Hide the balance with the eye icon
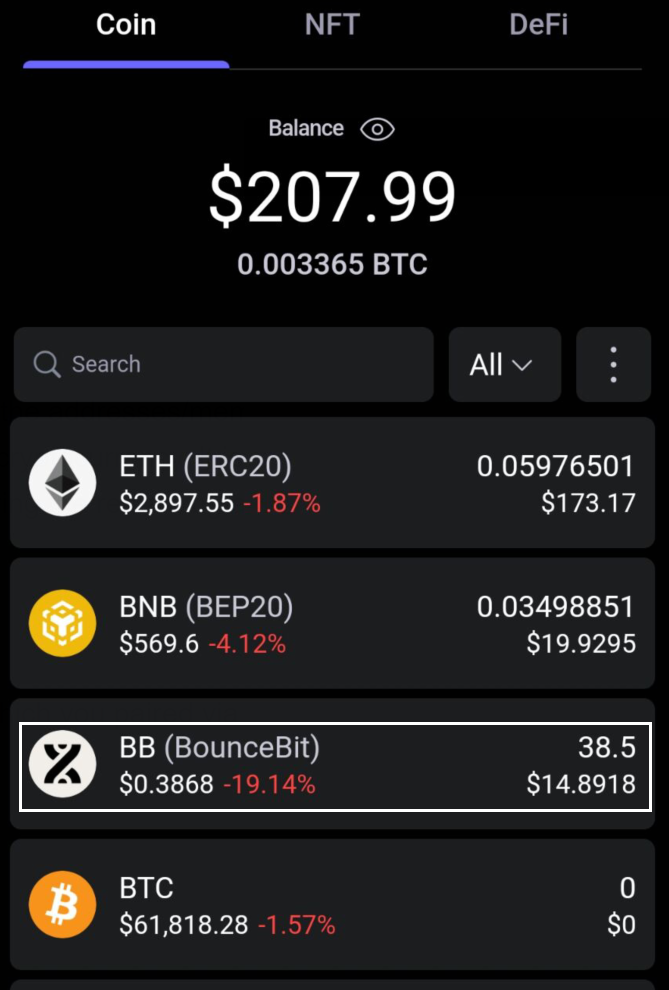The width and height of the screenshot is (669, 990). coord(377,129)
